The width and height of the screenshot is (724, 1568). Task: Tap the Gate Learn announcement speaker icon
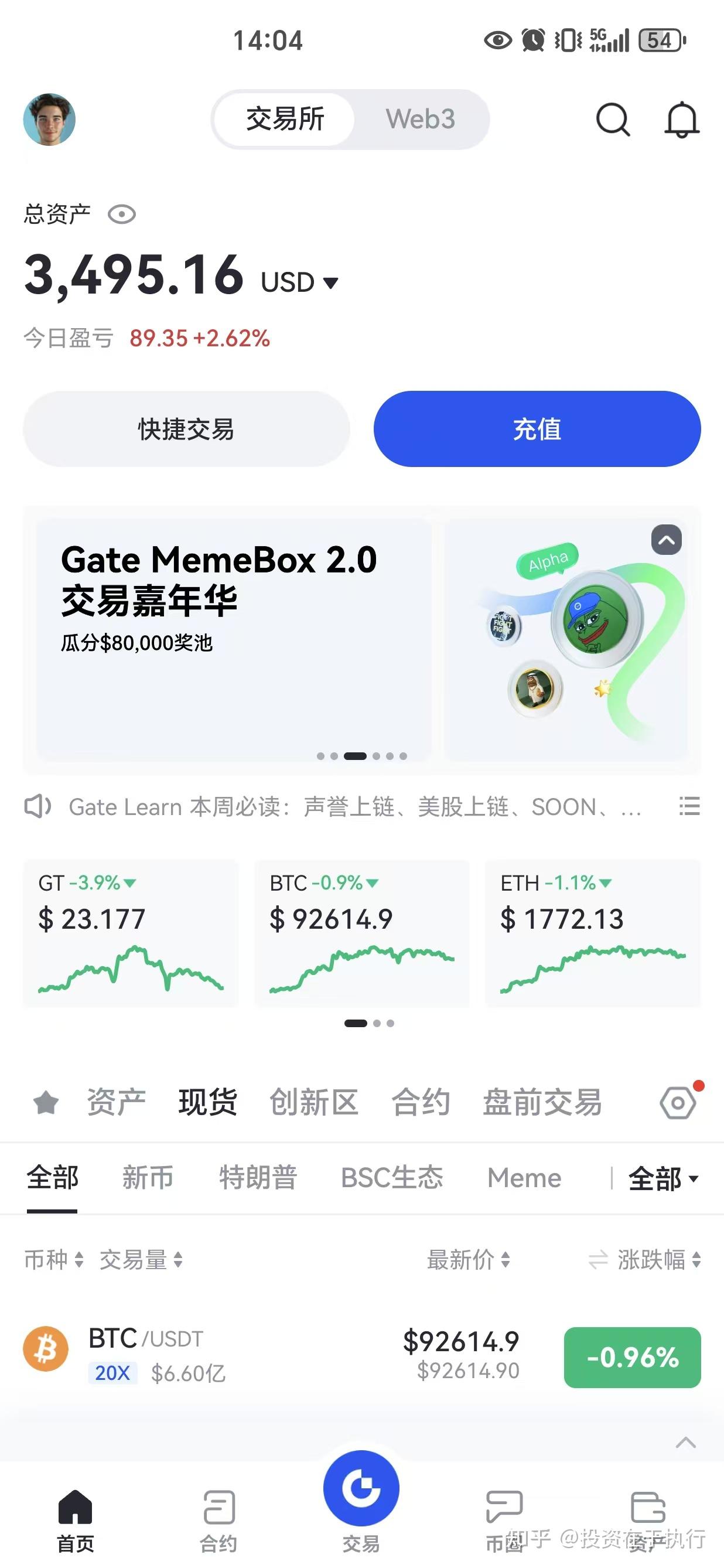pyautogui.click(x=37, y=807)
